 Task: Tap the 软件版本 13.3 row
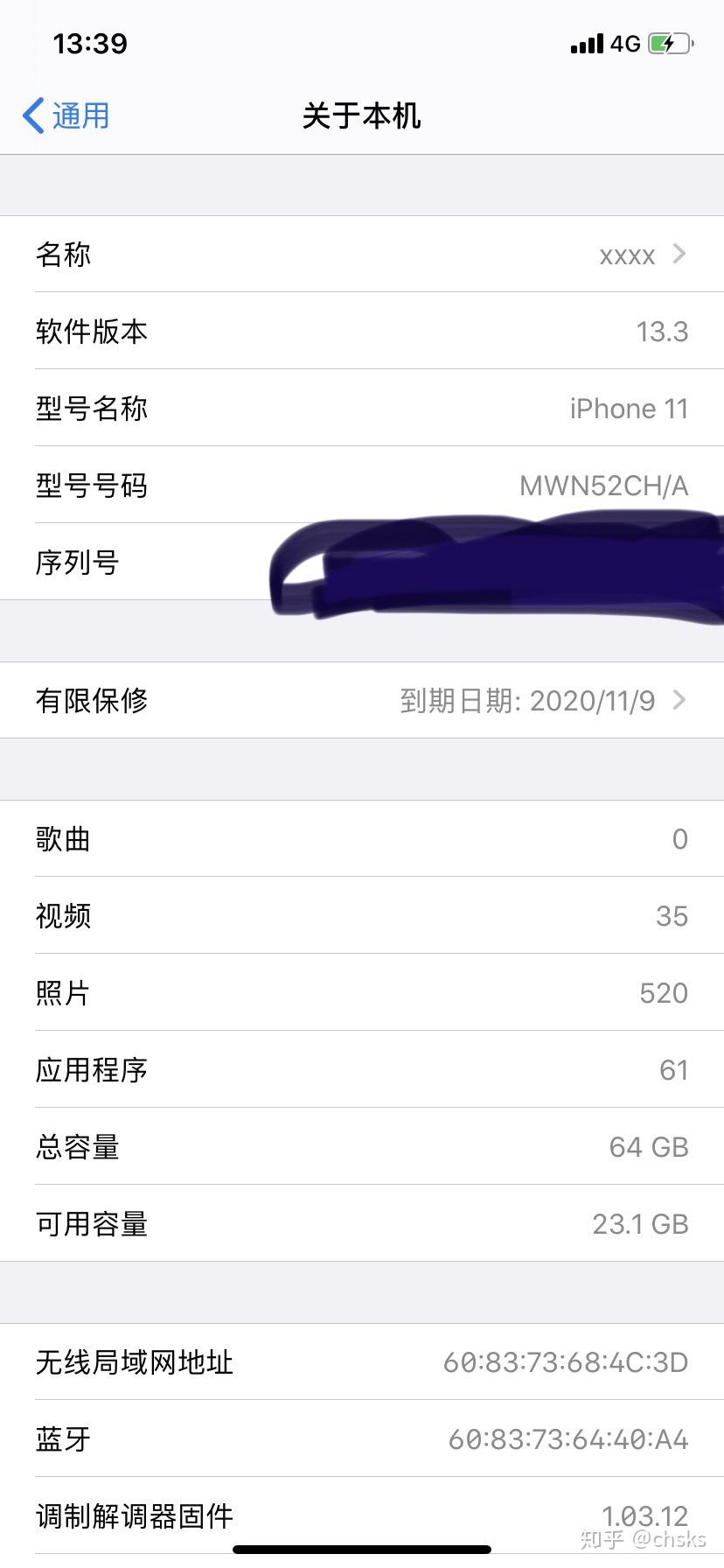pos(362,332)
